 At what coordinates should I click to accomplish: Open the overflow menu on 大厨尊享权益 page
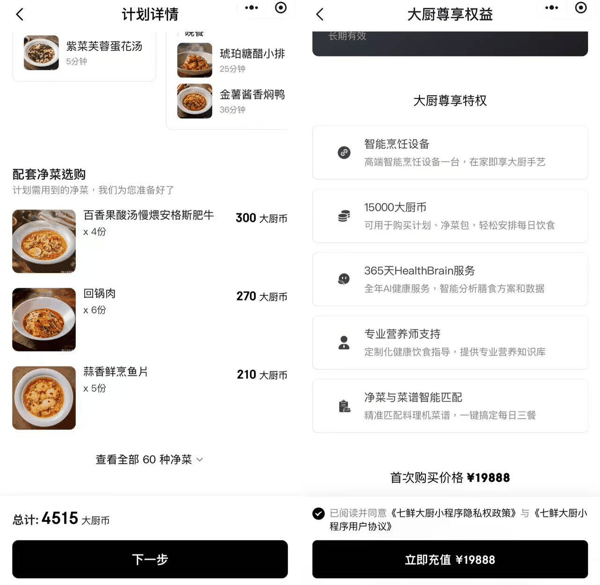[551, 8]
